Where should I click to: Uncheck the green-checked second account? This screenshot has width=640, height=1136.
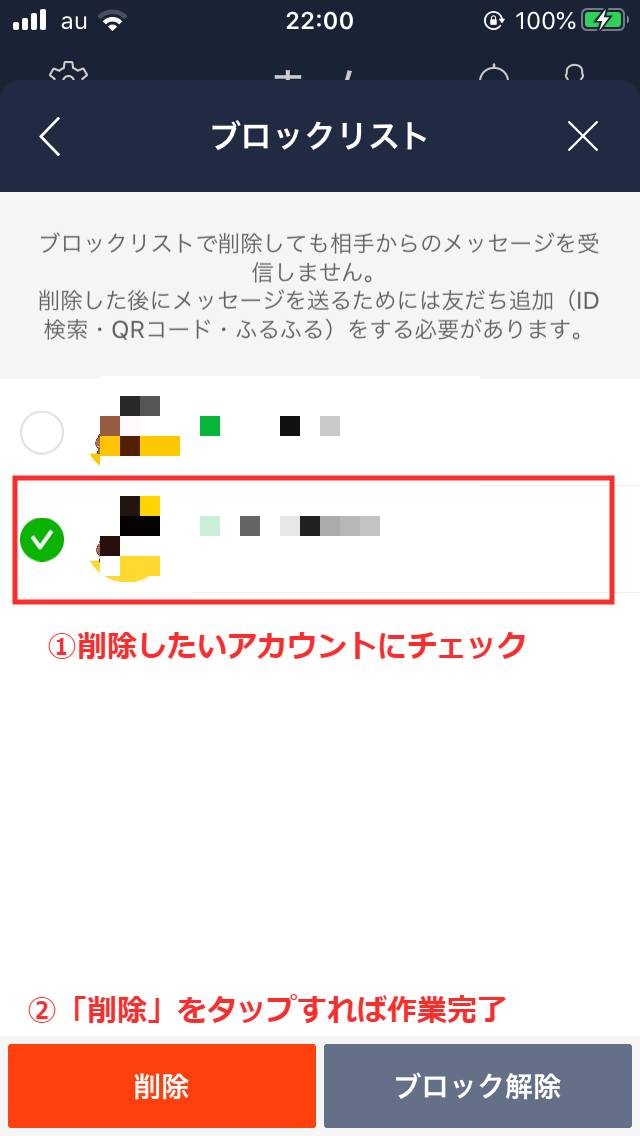point(42,540)
